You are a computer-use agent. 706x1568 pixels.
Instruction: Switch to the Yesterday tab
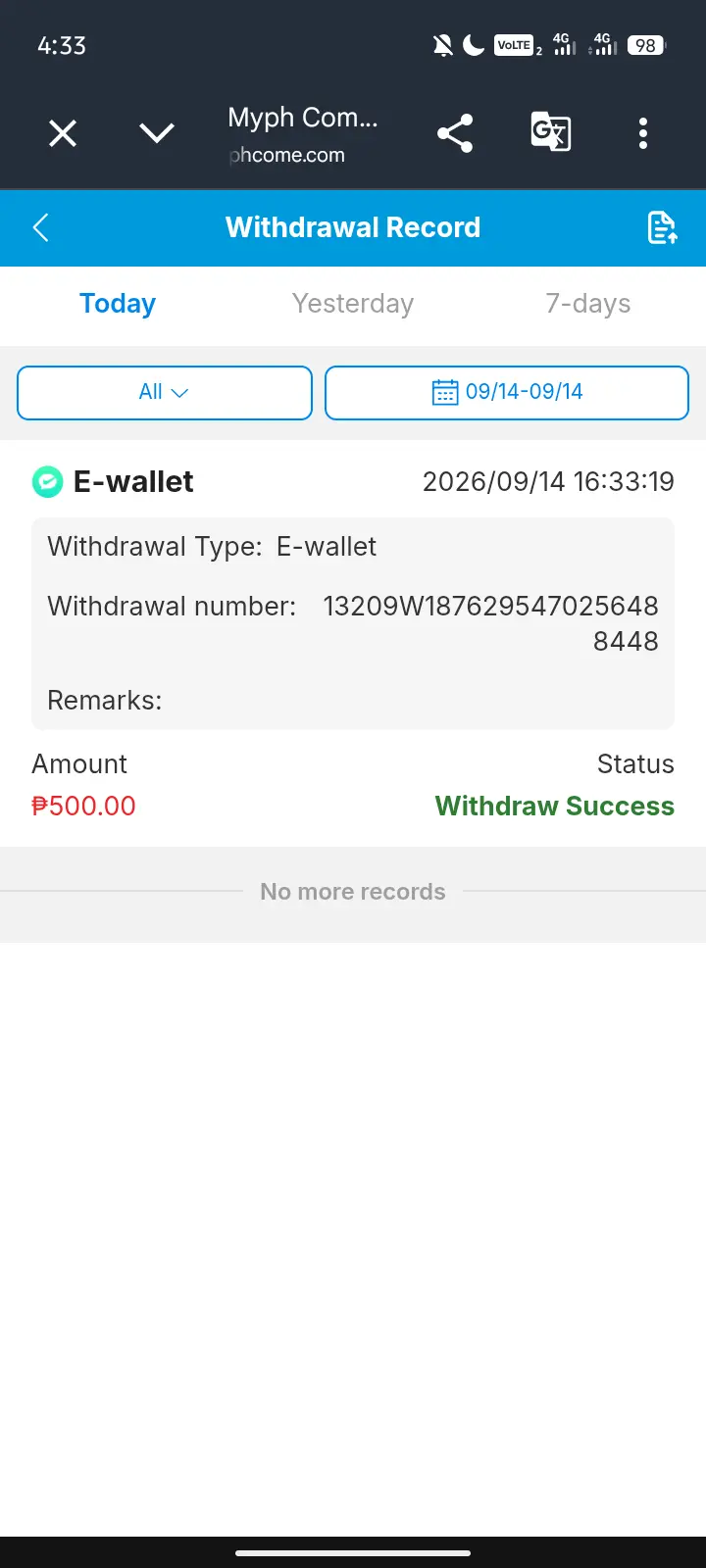click(353, 304)
